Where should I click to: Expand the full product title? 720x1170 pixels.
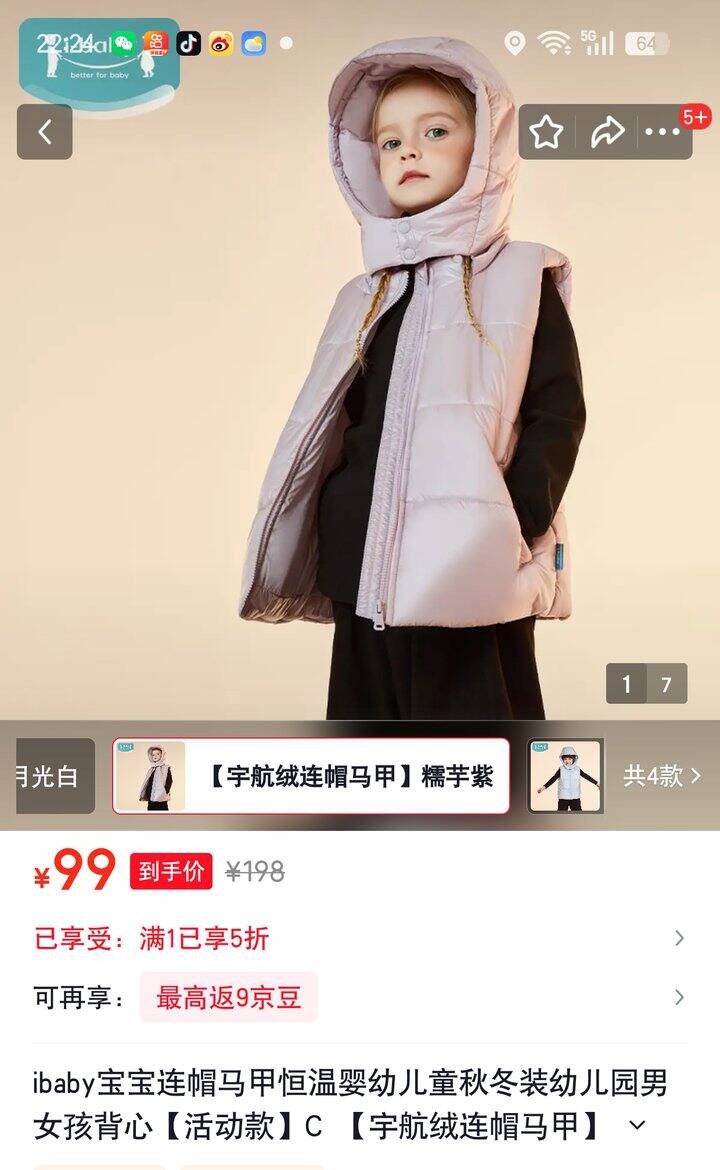click(x=637, y=1126)
